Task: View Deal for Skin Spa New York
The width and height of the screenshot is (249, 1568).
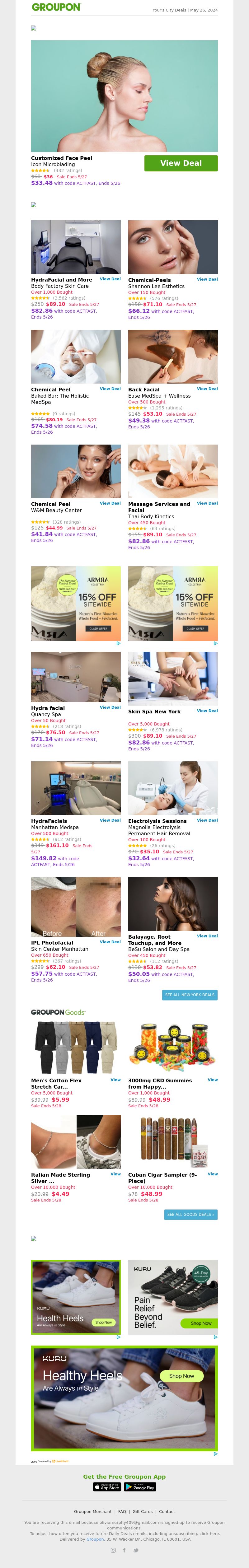Action: point(207,710)
